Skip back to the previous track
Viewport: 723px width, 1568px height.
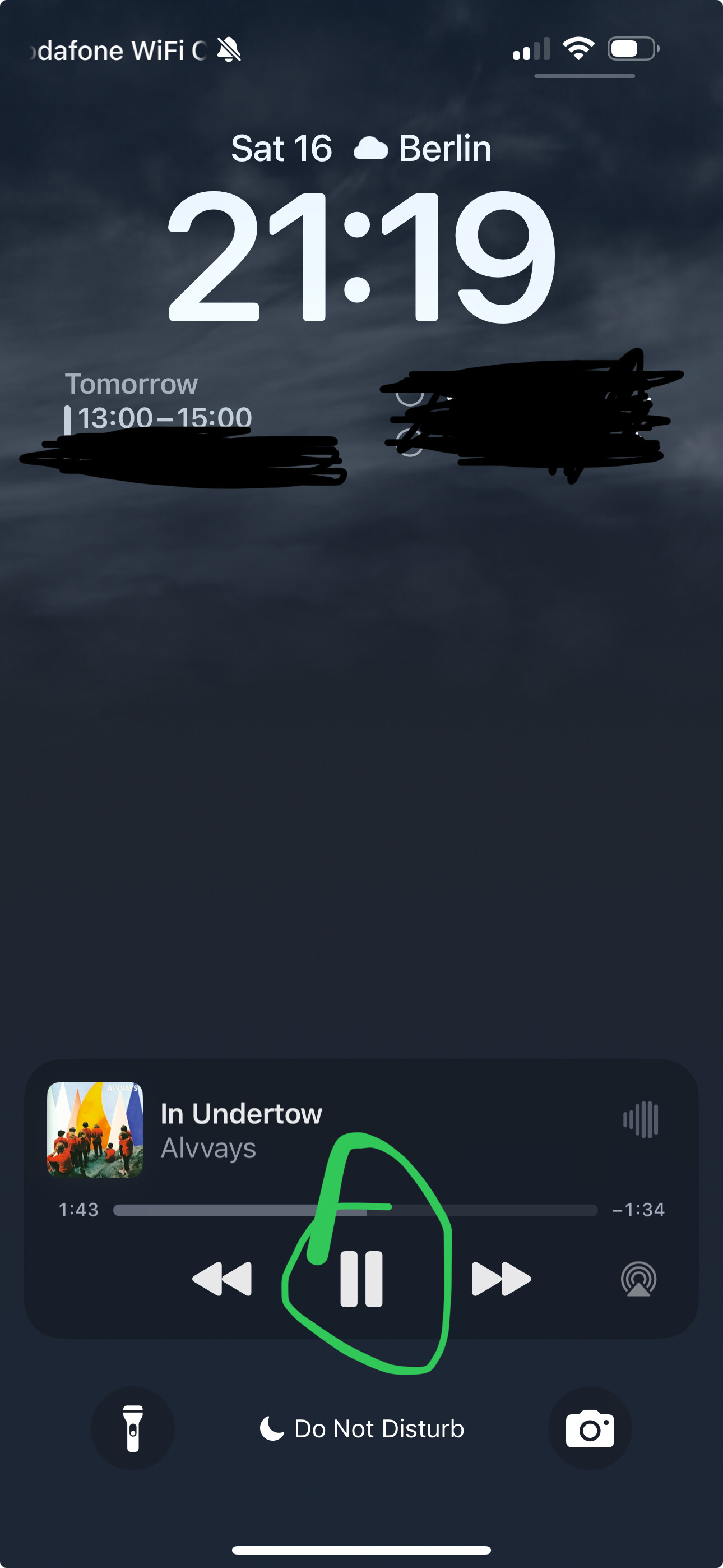pos(221,1279)
